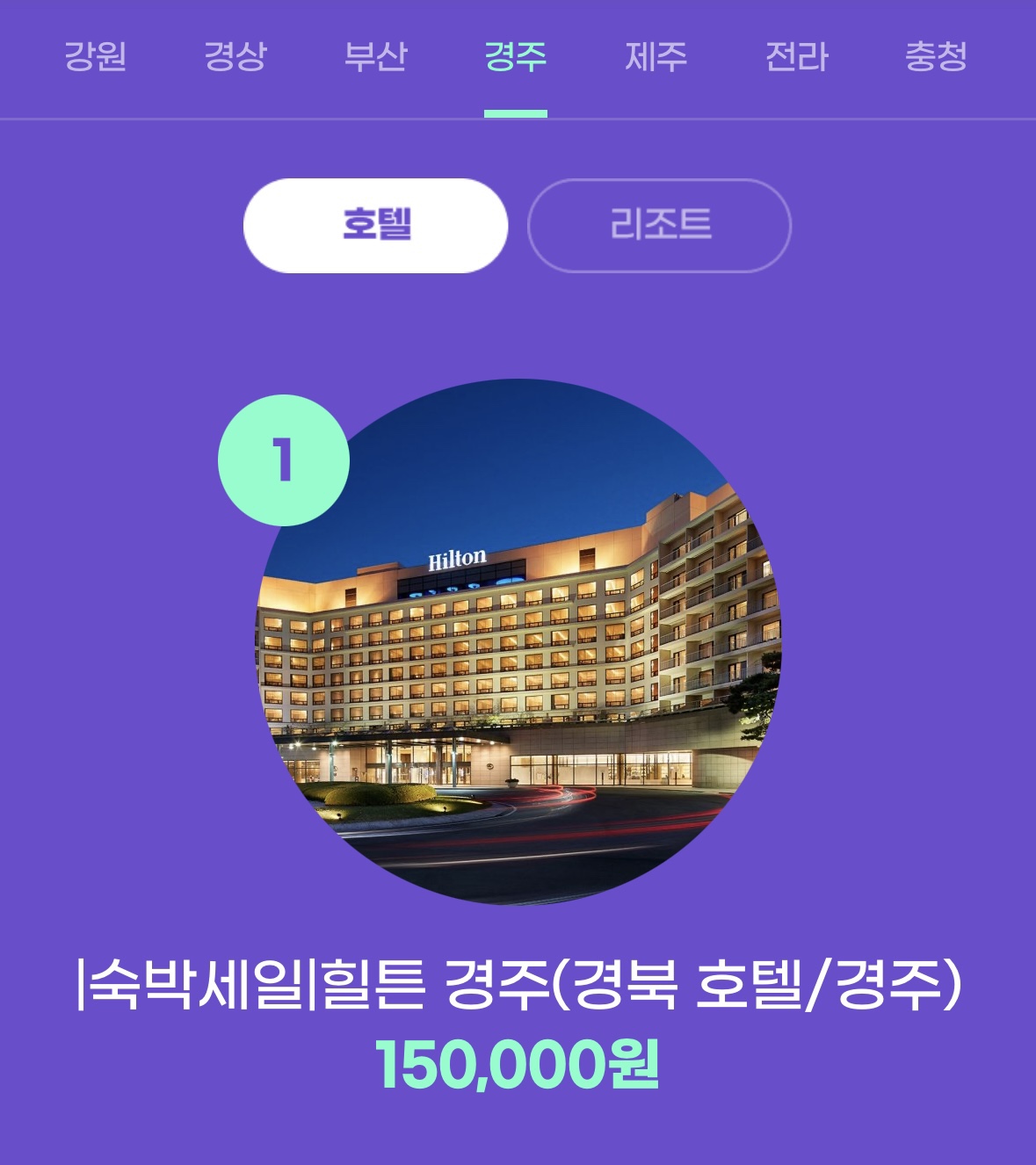
Task: Select the 부산 region tab
Action: click(x=377, y=55)
